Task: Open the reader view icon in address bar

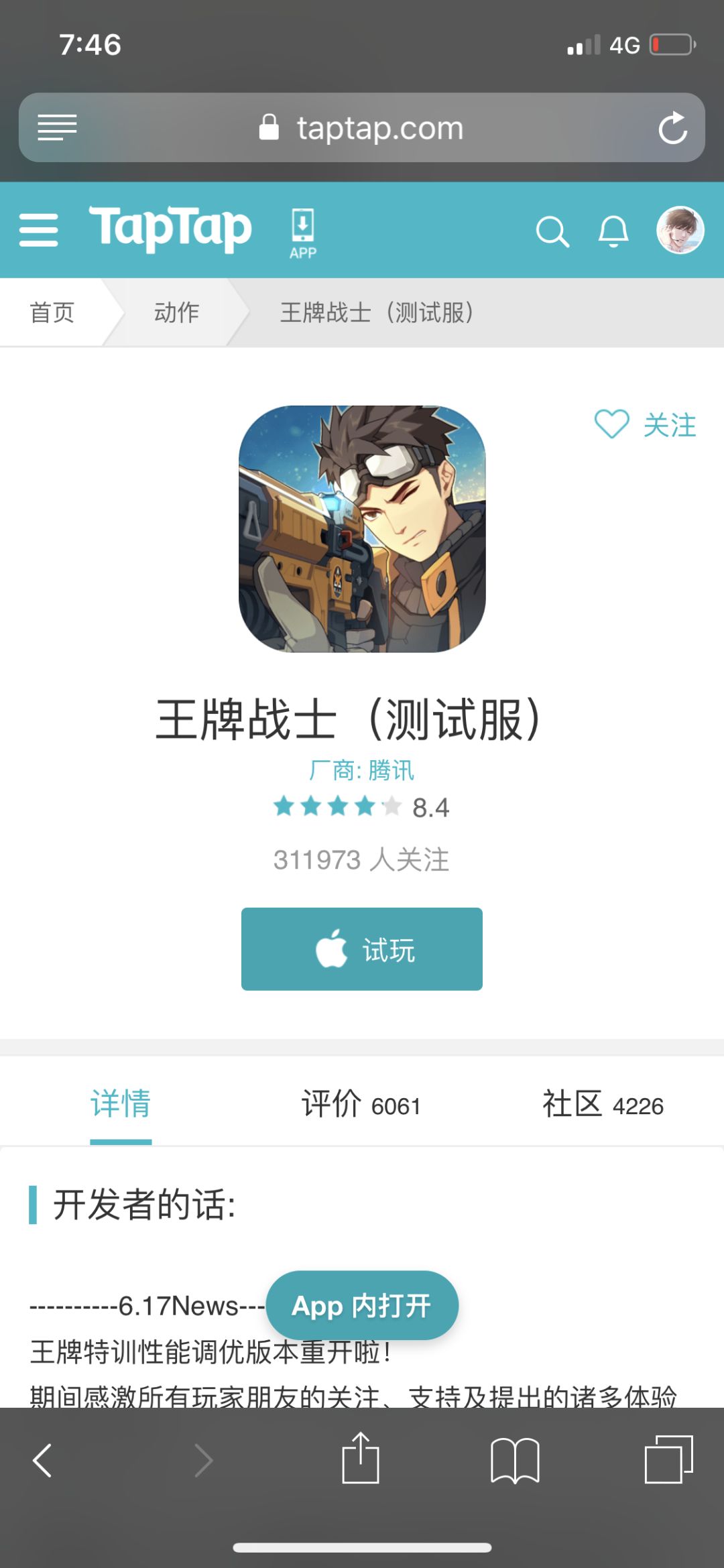Action: (58, 127)
